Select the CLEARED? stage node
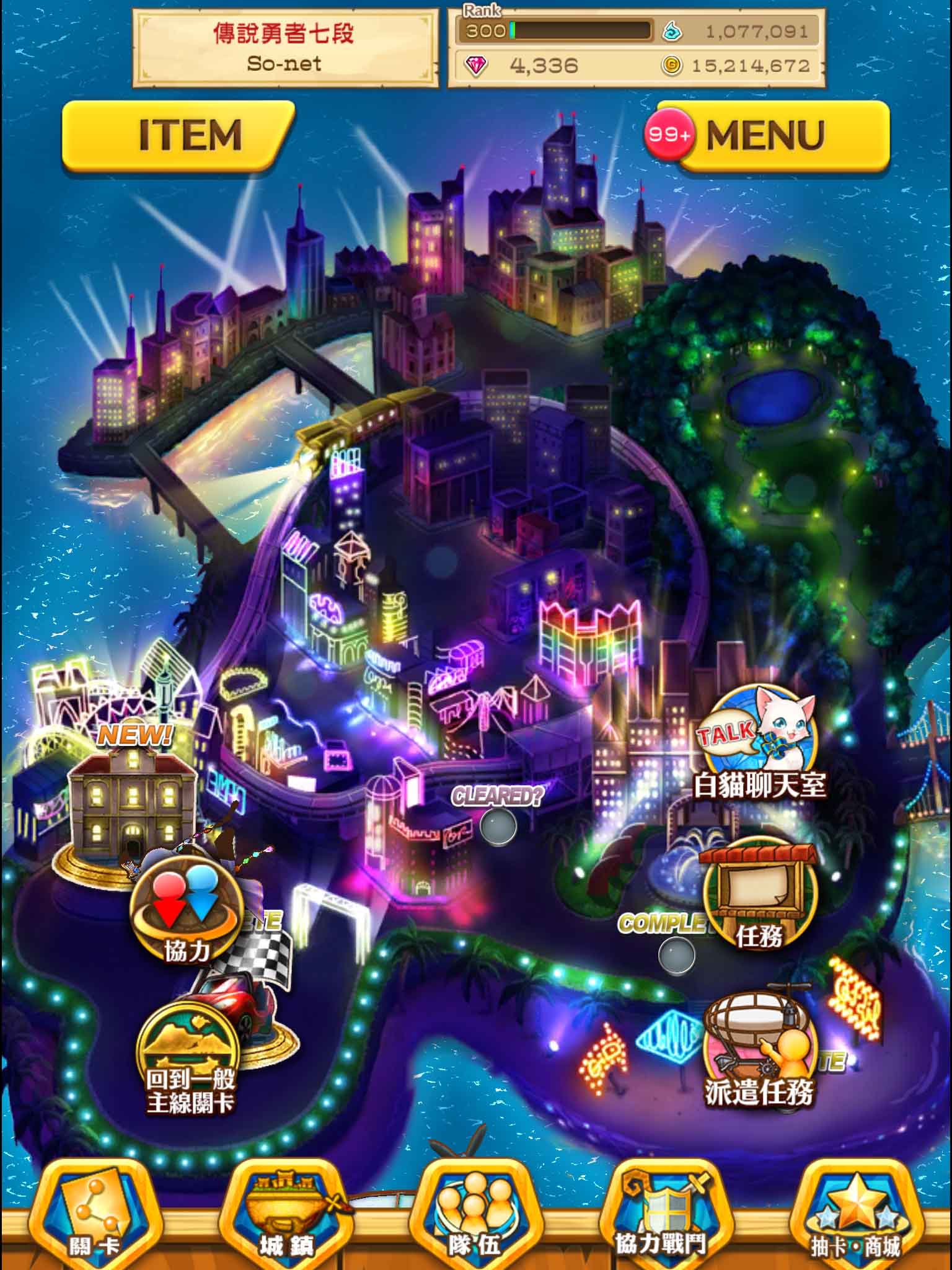The height and width of the screenshot is (1270, 952). tap(498, 827)
